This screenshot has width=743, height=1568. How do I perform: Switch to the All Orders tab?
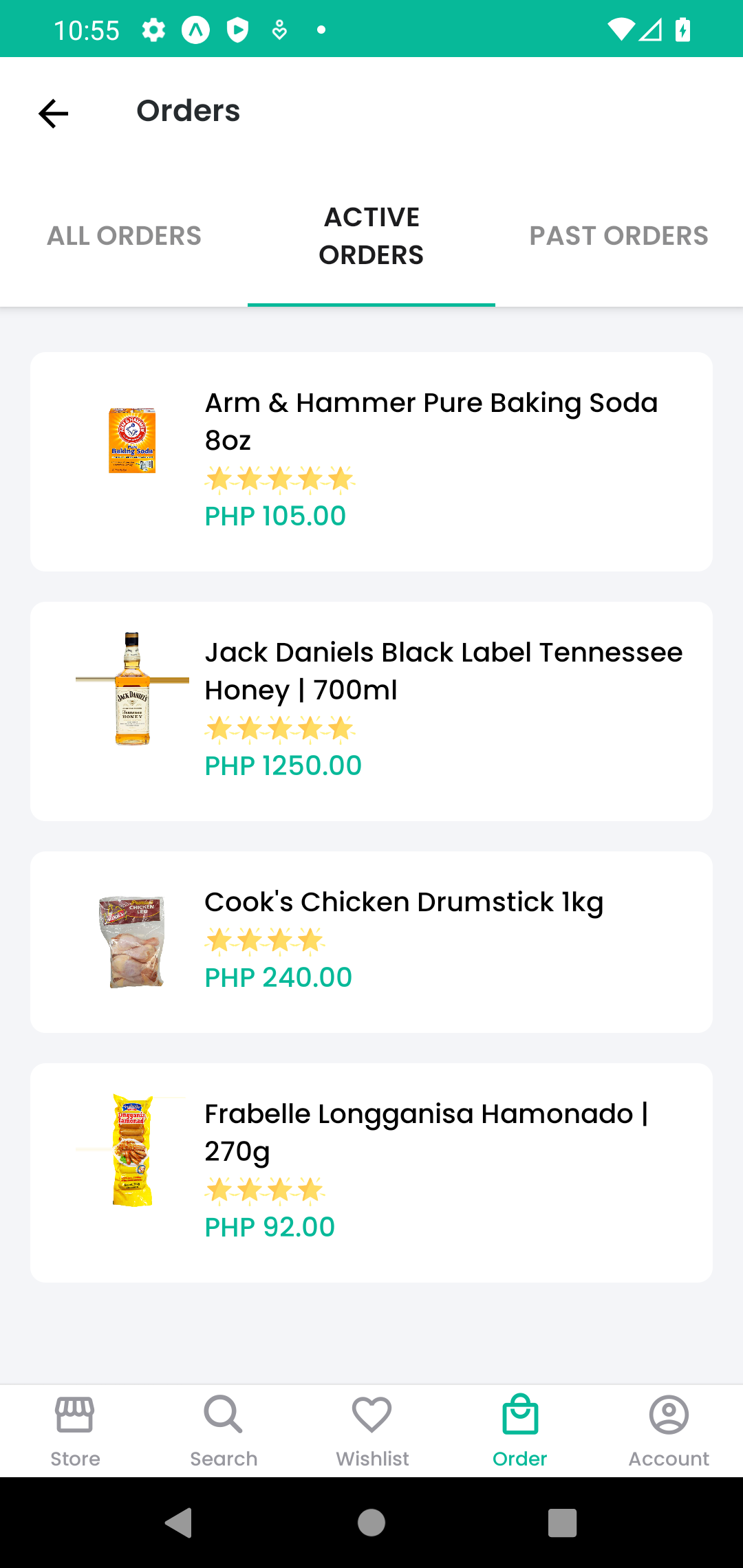[124, 236]
